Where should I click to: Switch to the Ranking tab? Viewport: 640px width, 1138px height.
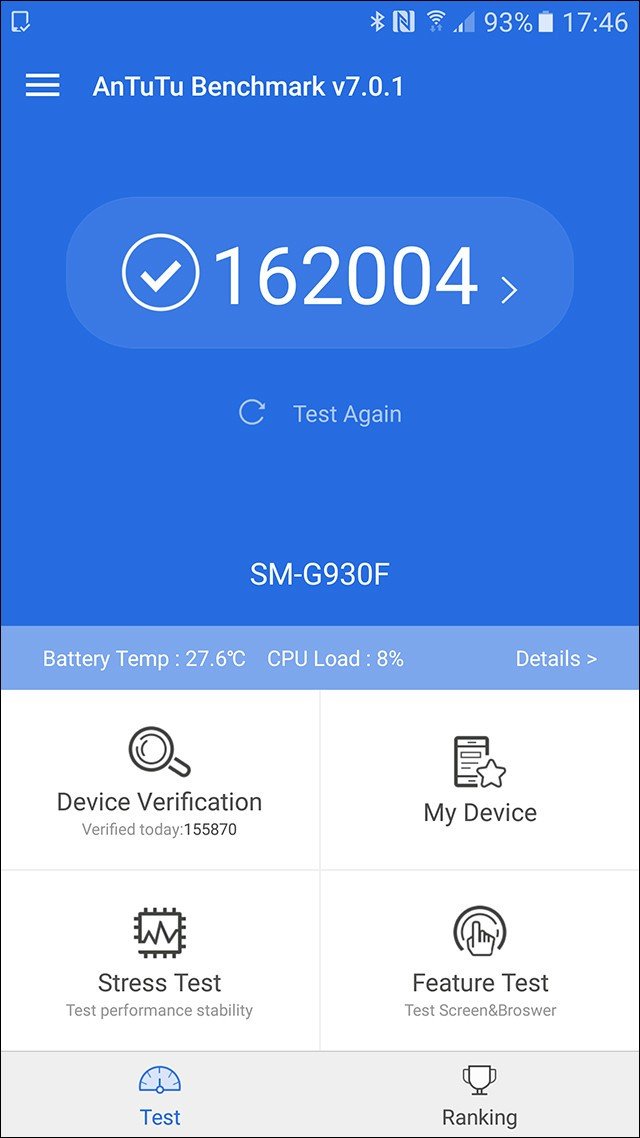click(x=480, y=1094)
